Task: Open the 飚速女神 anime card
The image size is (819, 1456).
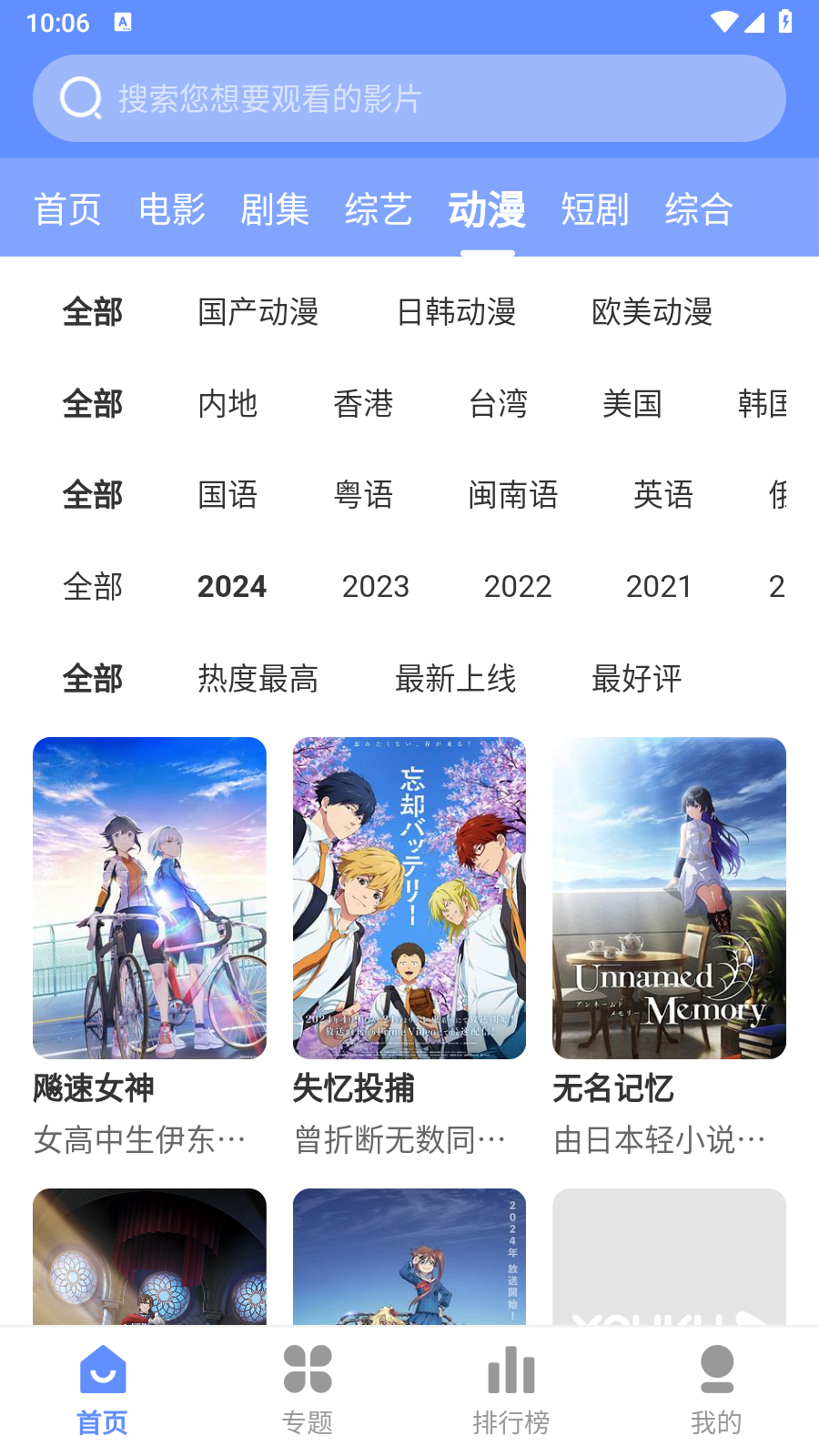Action: [x=149, y=898]
